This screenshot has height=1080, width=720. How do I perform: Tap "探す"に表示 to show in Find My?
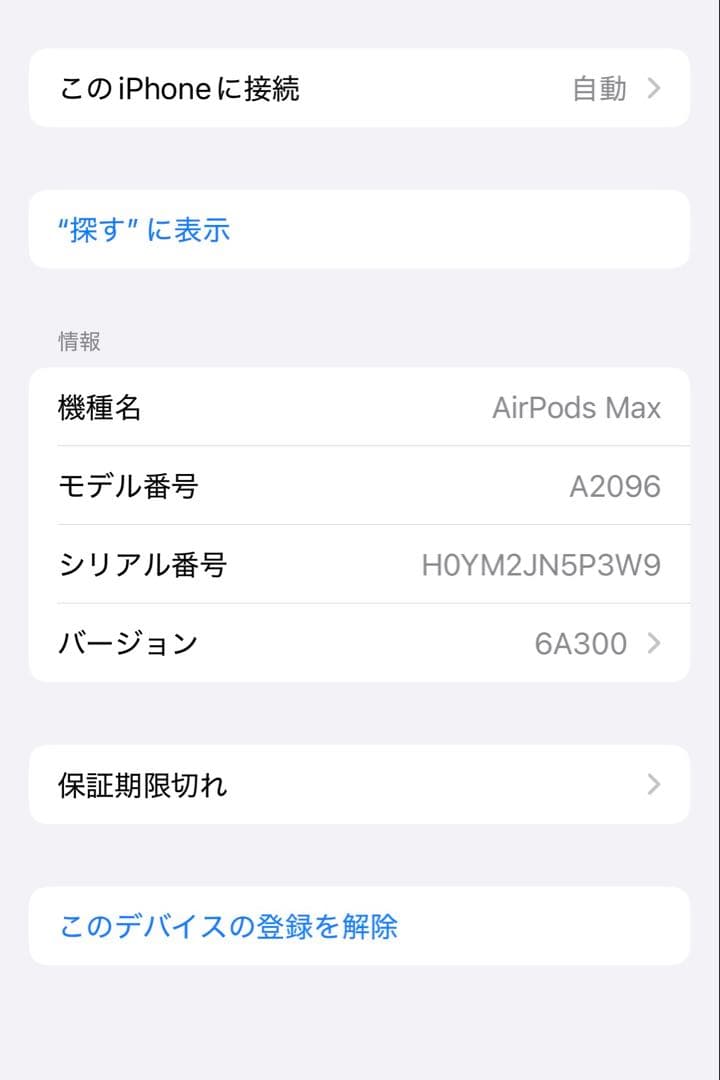coord(144,229)
